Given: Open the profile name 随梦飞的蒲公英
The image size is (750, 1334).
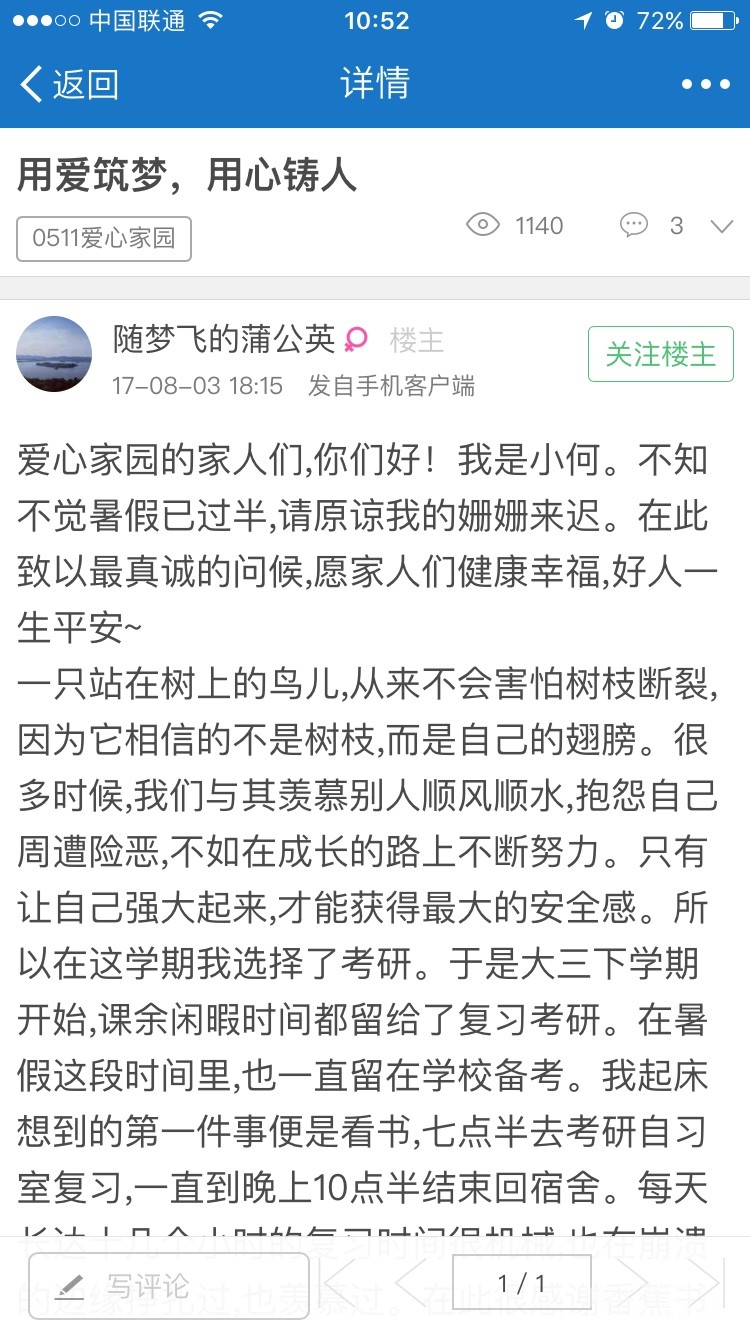Looking at the screenshot, I should coord(224,340).
